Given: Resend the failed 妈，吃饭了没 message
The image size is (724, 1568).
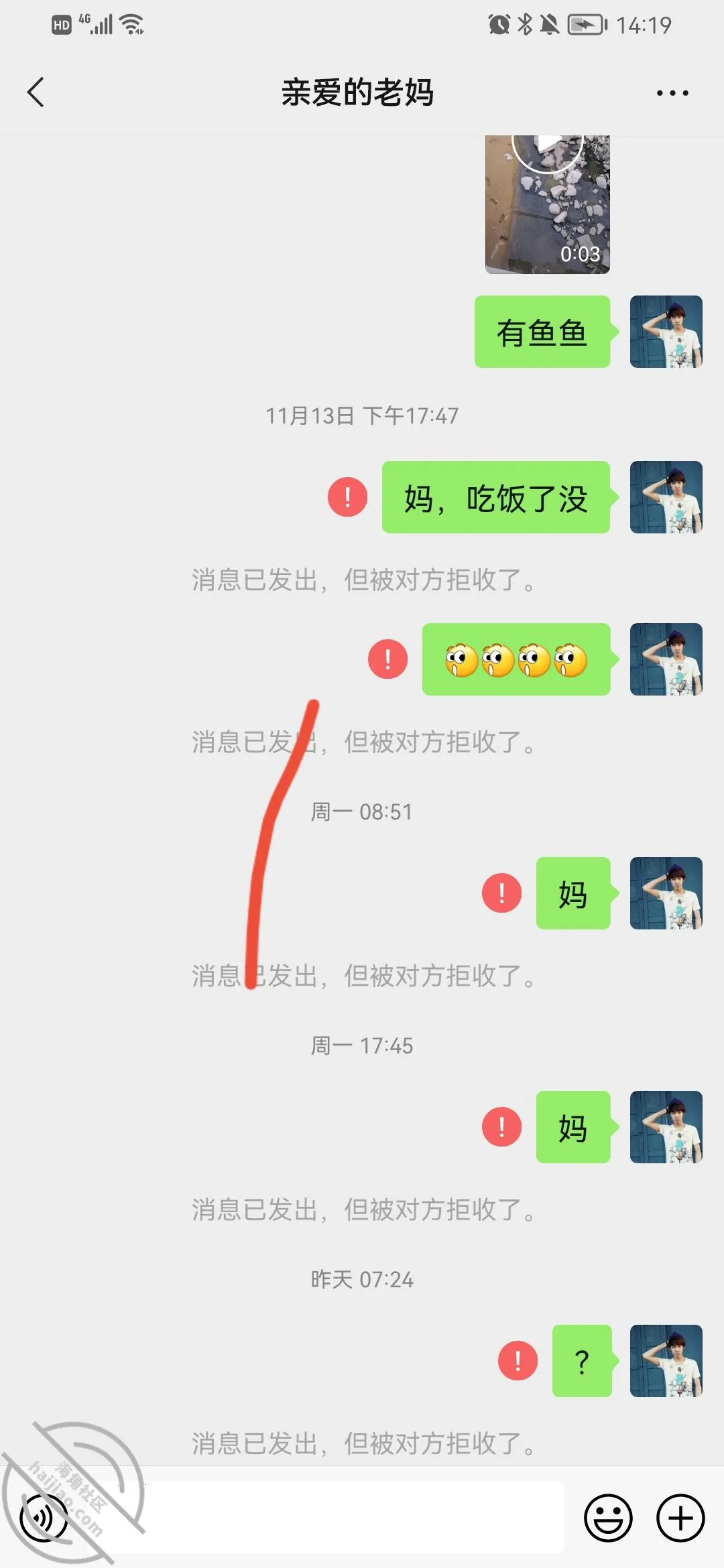Looking at the screenshot, I should pos(347,497).
